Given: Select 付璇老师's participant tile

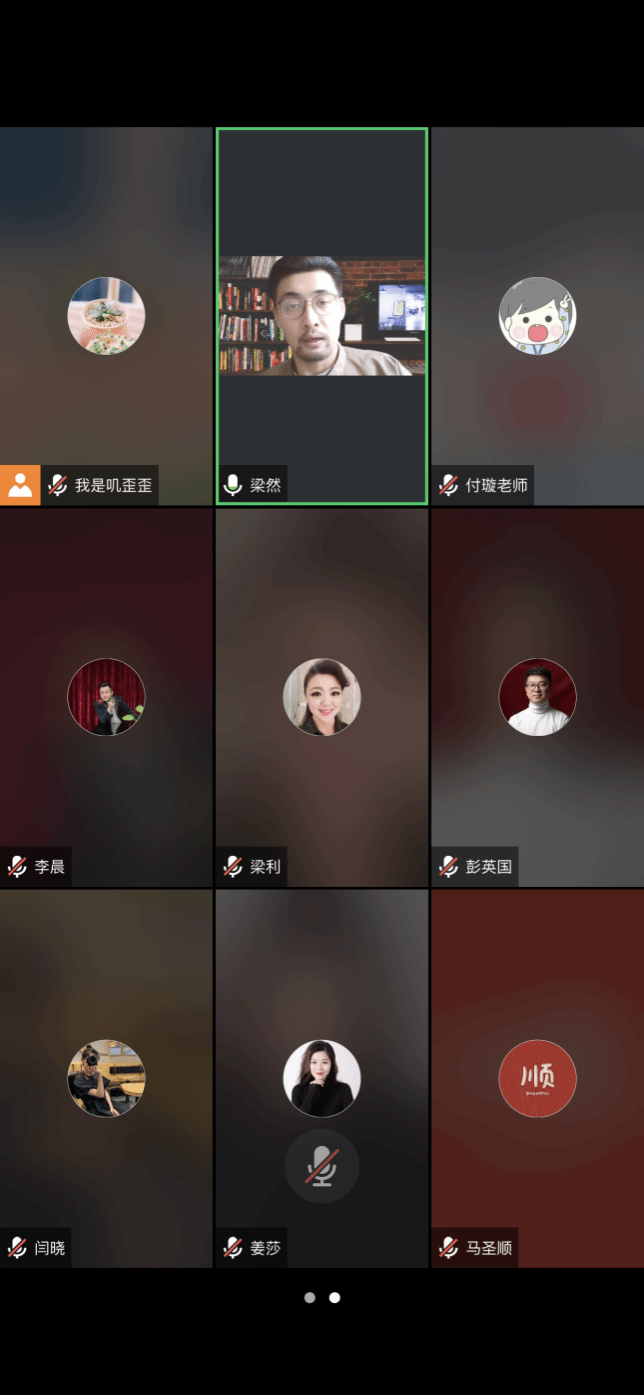Looking at the screenshot, I should coord(537,316).
